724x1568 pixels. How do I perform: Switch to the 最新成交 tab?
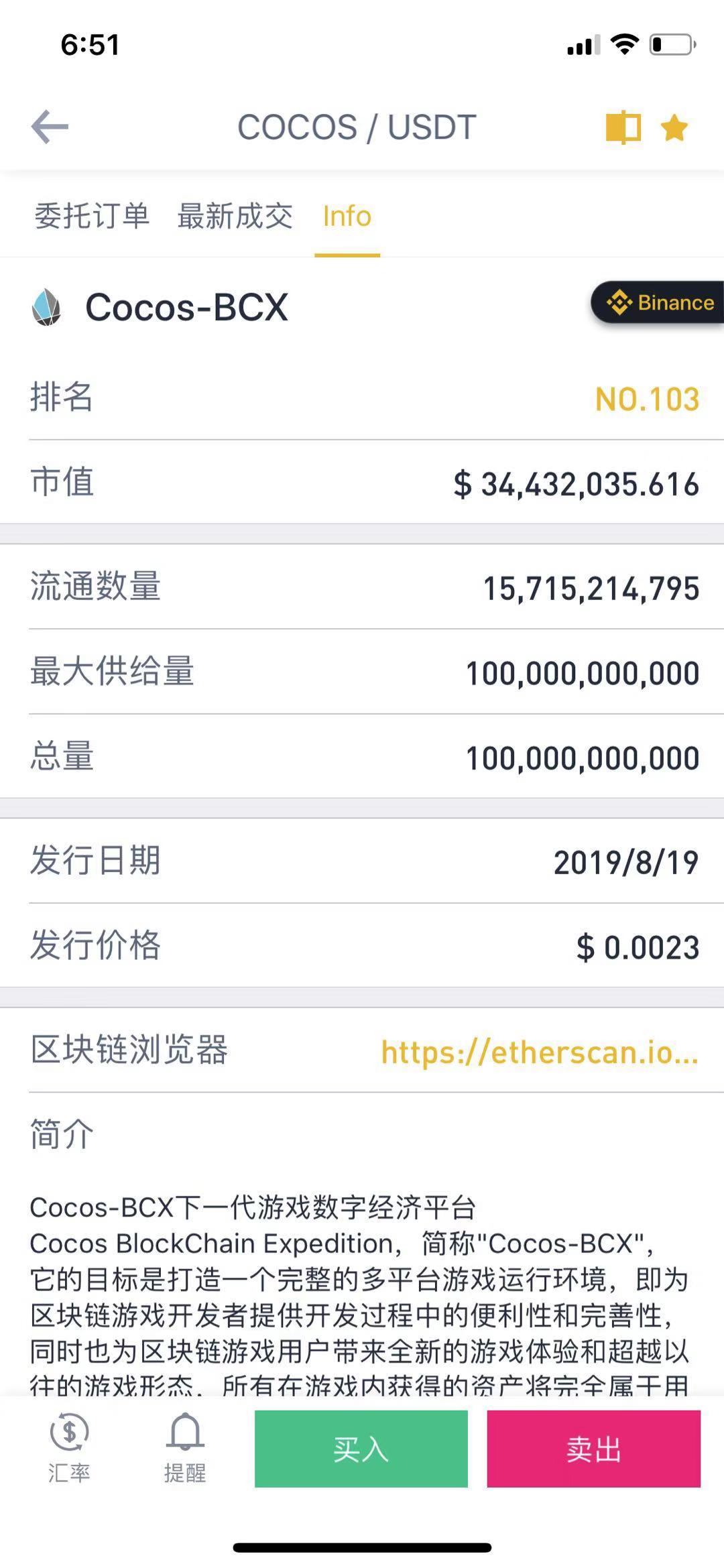point(235,217)
